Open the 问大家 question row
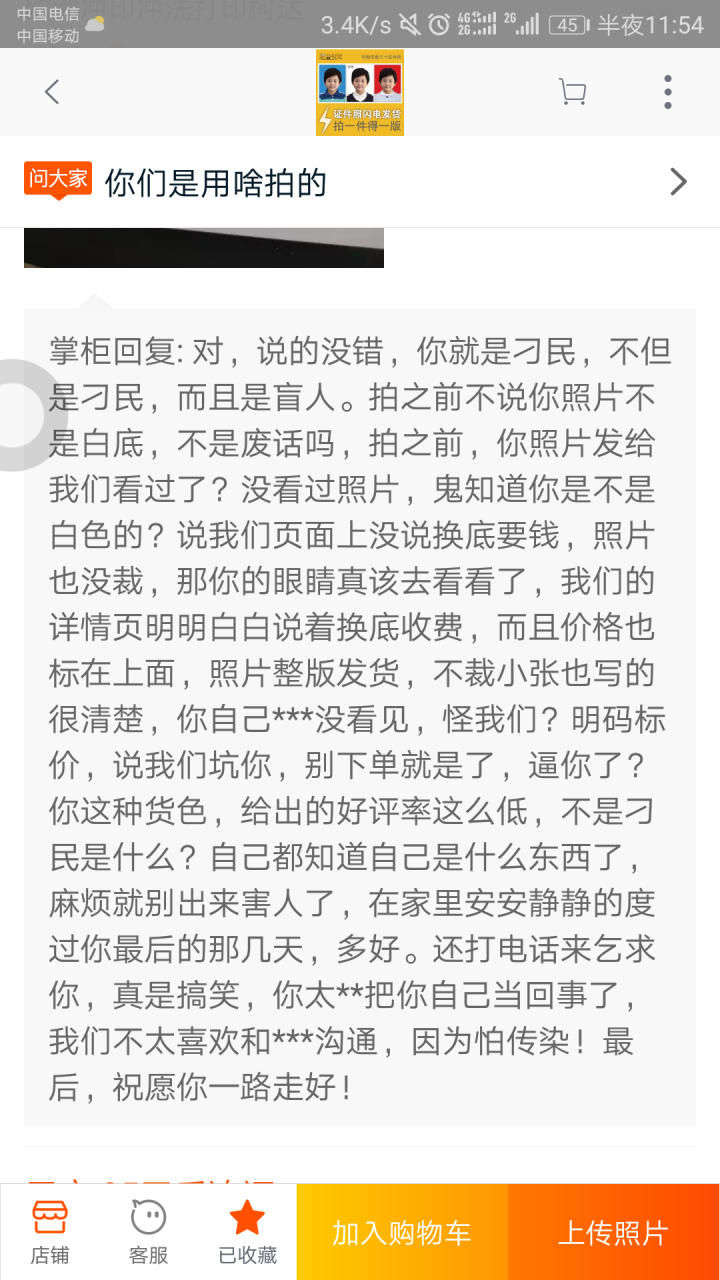 (360, 182)
